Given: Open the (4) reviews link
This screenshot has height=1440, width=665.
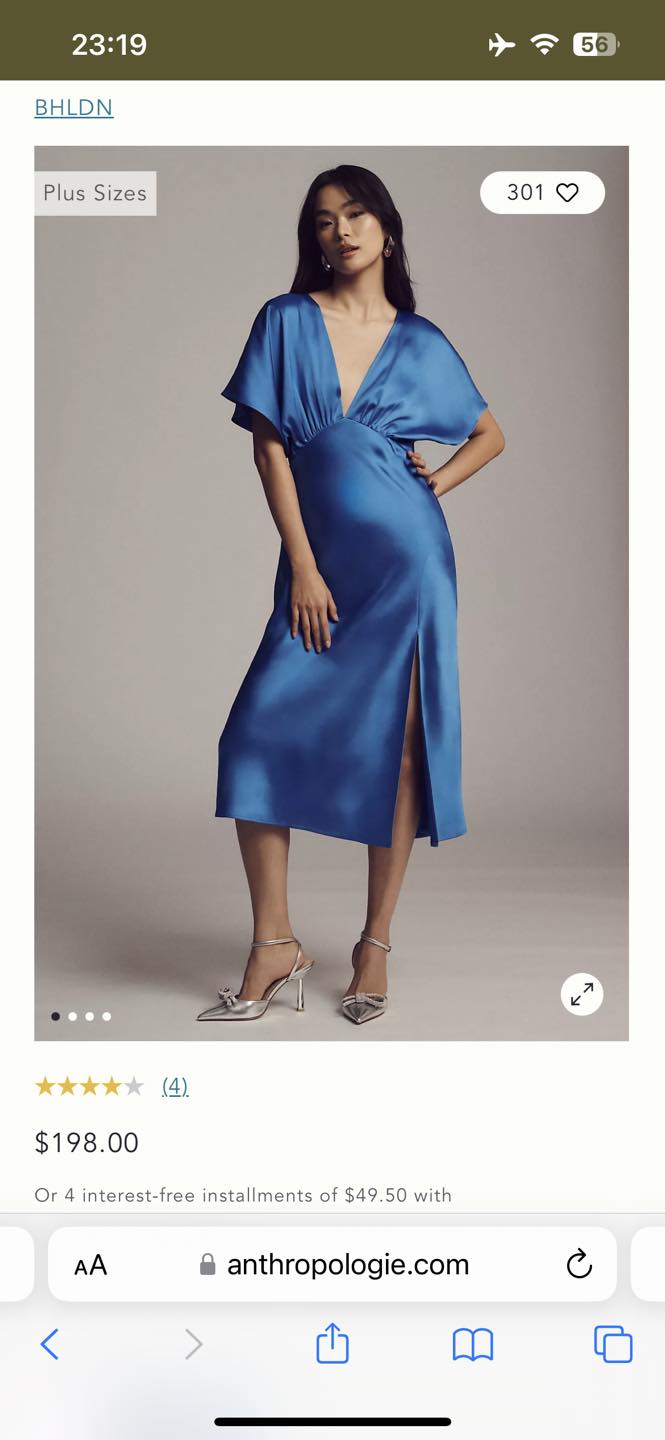Looking at the screenshot, I should click(175, 1086).
